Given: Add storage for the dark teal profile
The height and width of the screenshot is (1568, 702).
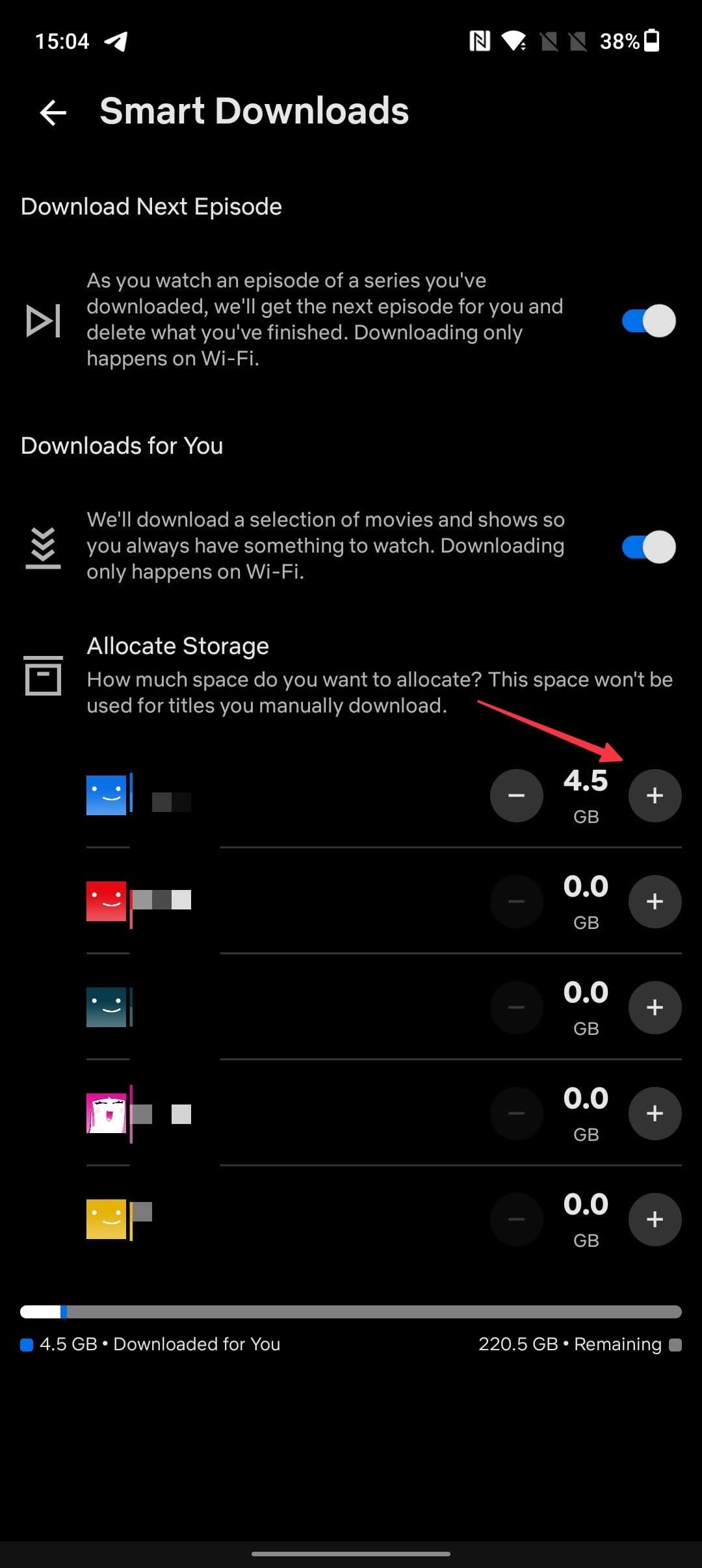Looking at the screenshot, I should click(x=655, y=1007).
